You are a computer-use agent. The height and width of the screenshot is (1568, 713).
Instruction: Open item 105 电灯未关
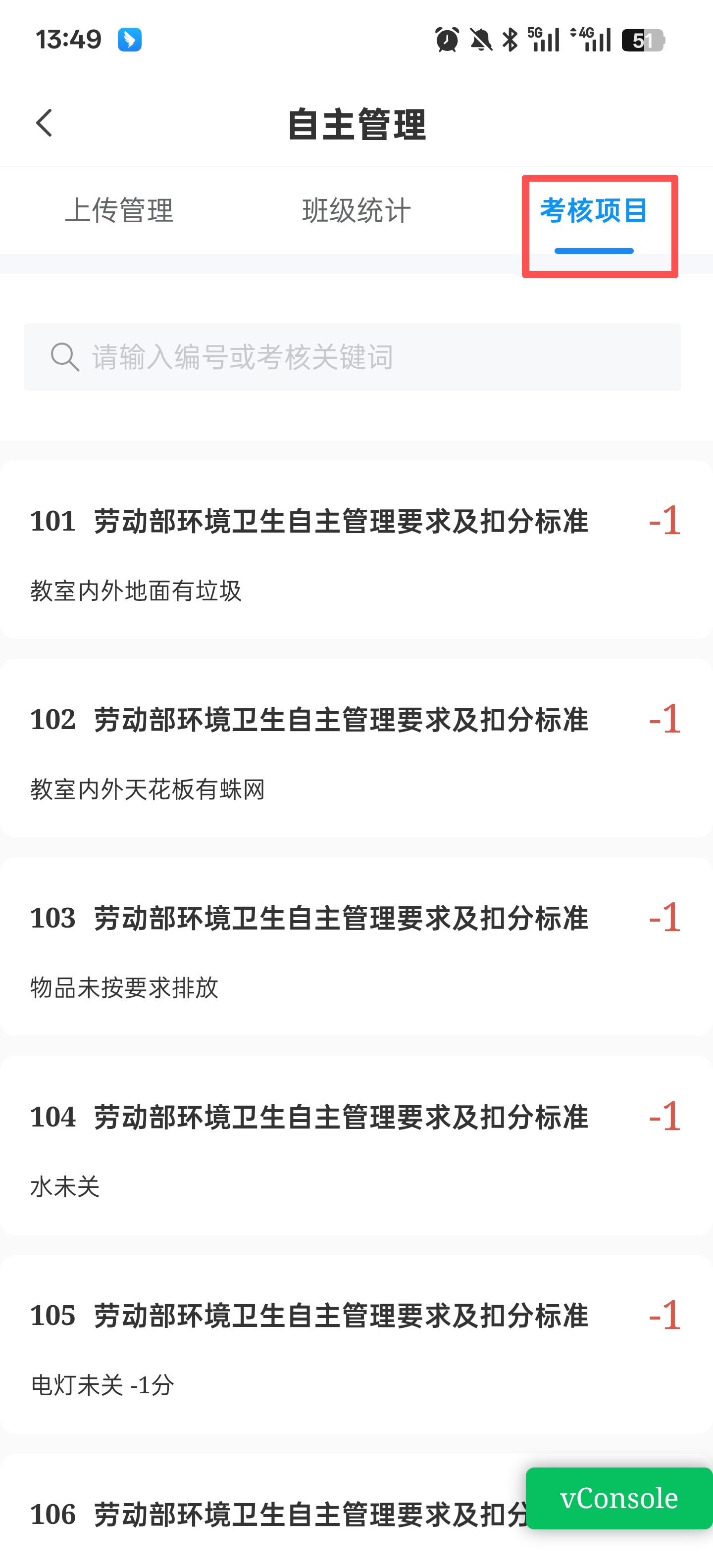tap(356, 1343)
